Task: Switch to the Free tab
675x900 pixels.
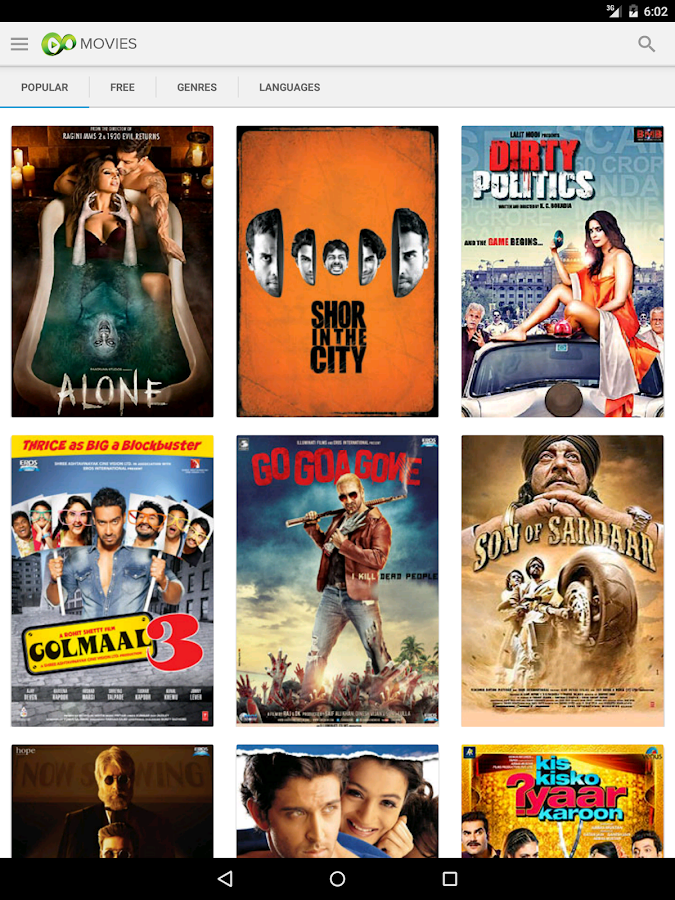Action: point(122,87)
